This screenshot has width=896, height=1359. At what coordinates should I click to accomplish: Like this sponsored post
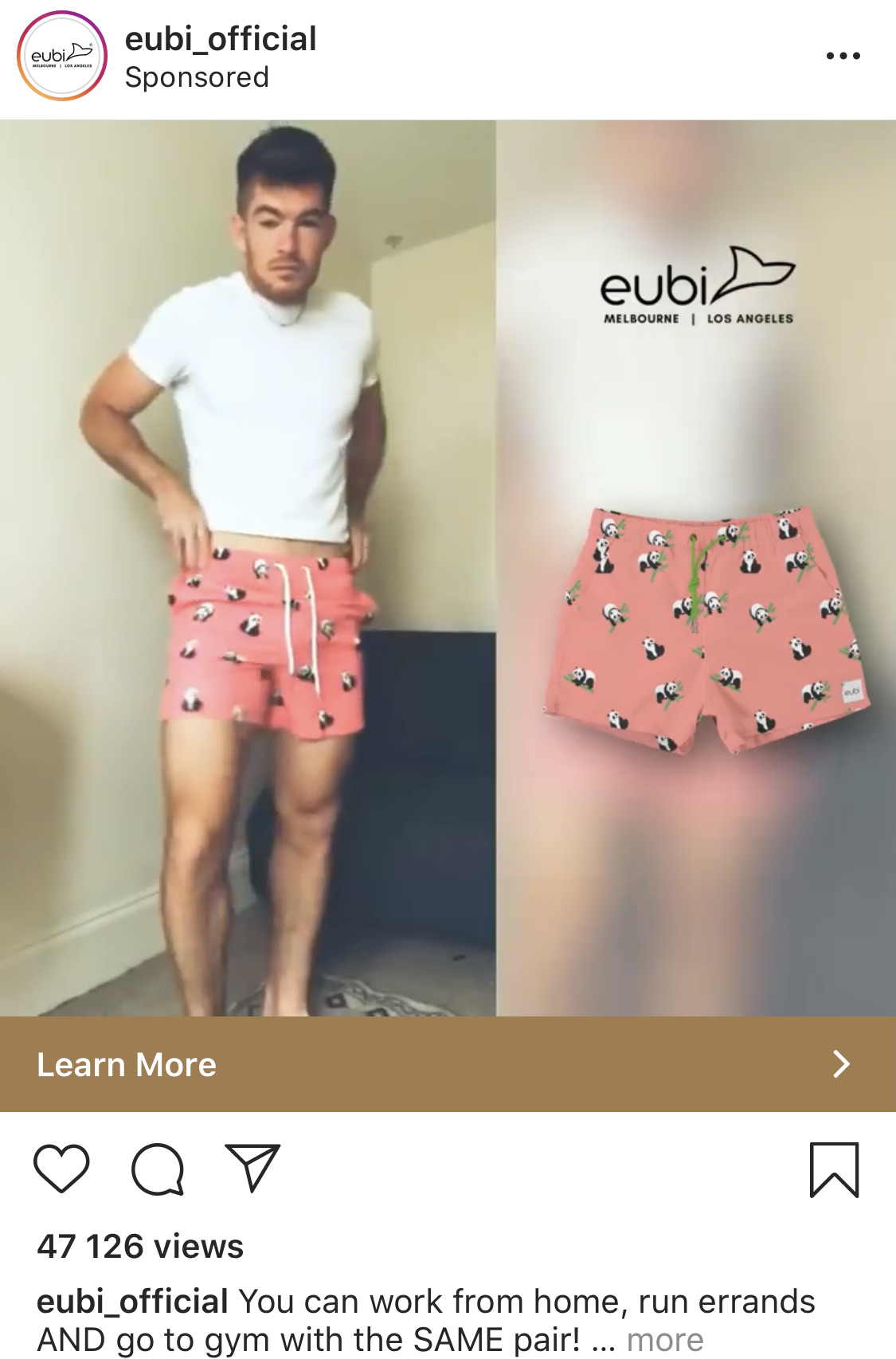point(61,1169)
